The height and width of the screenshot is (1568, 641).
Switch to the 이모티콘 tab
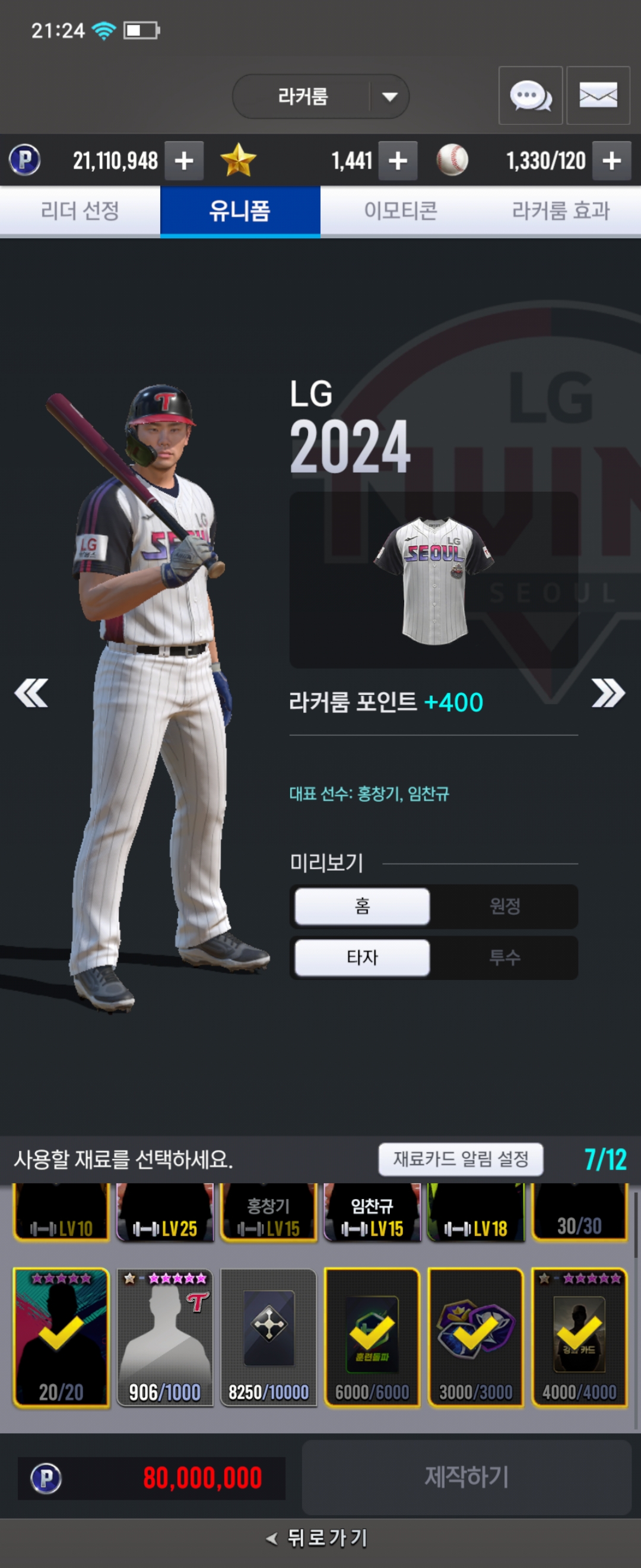click(400, 211)
